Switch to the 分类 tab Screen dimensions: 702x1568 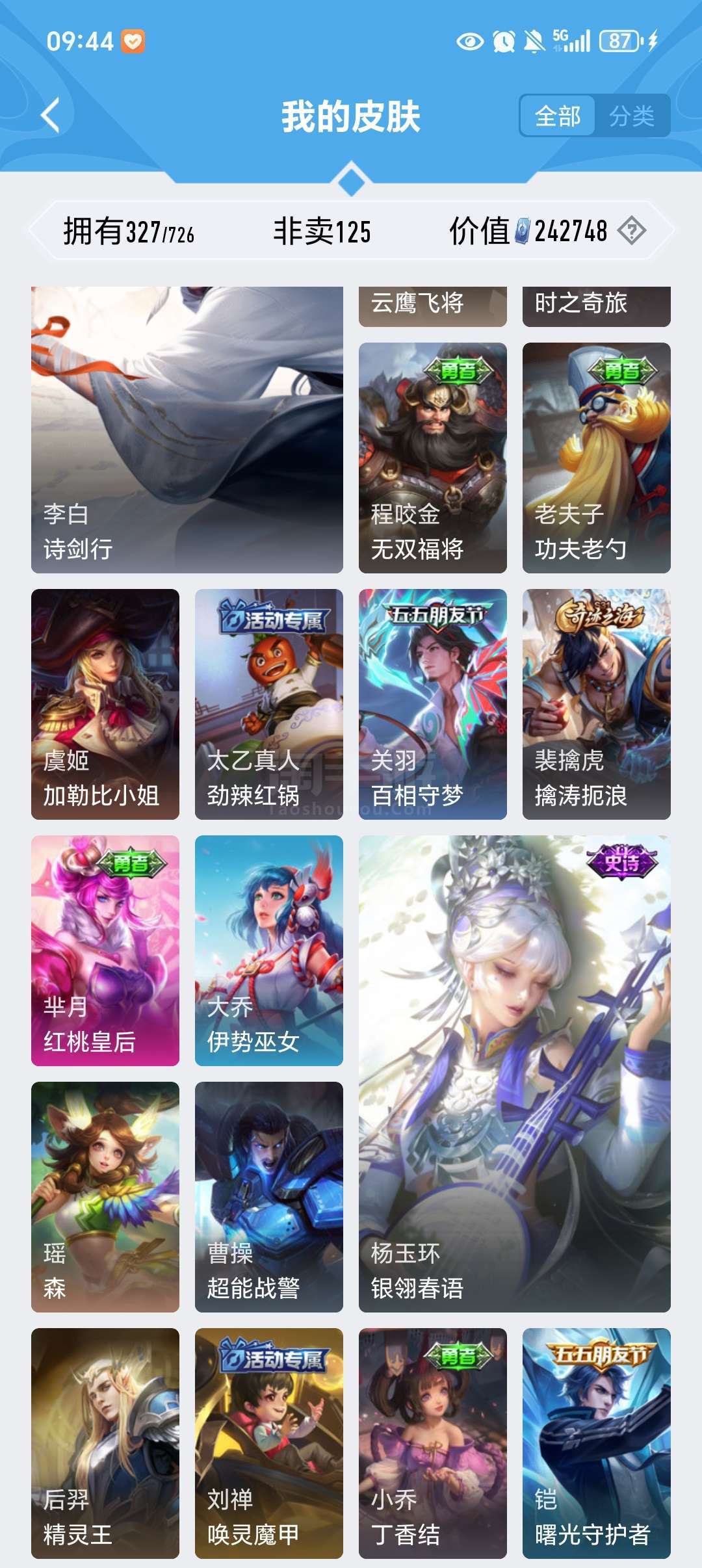pyautogui.click(x=632, y=116)
